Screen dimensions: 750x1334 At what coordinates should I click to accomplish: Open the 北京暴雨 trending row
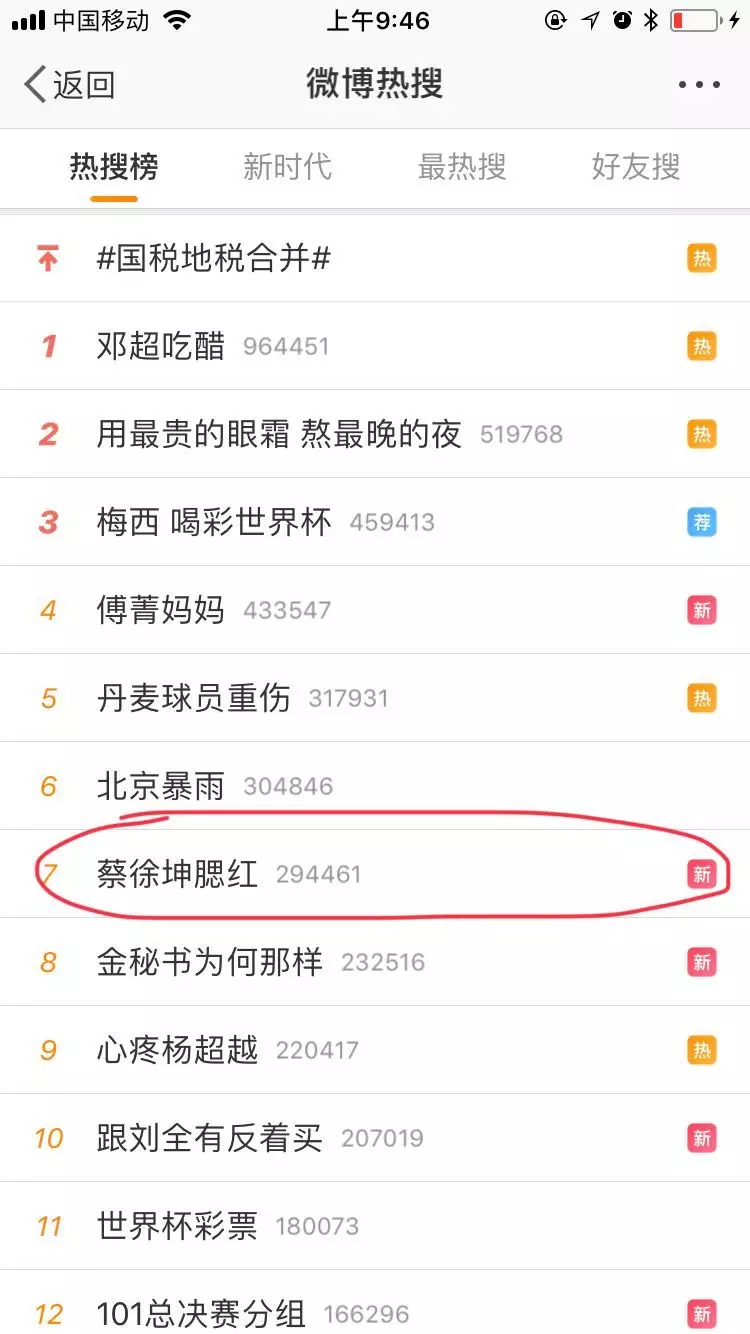click(x=161, y=786)
